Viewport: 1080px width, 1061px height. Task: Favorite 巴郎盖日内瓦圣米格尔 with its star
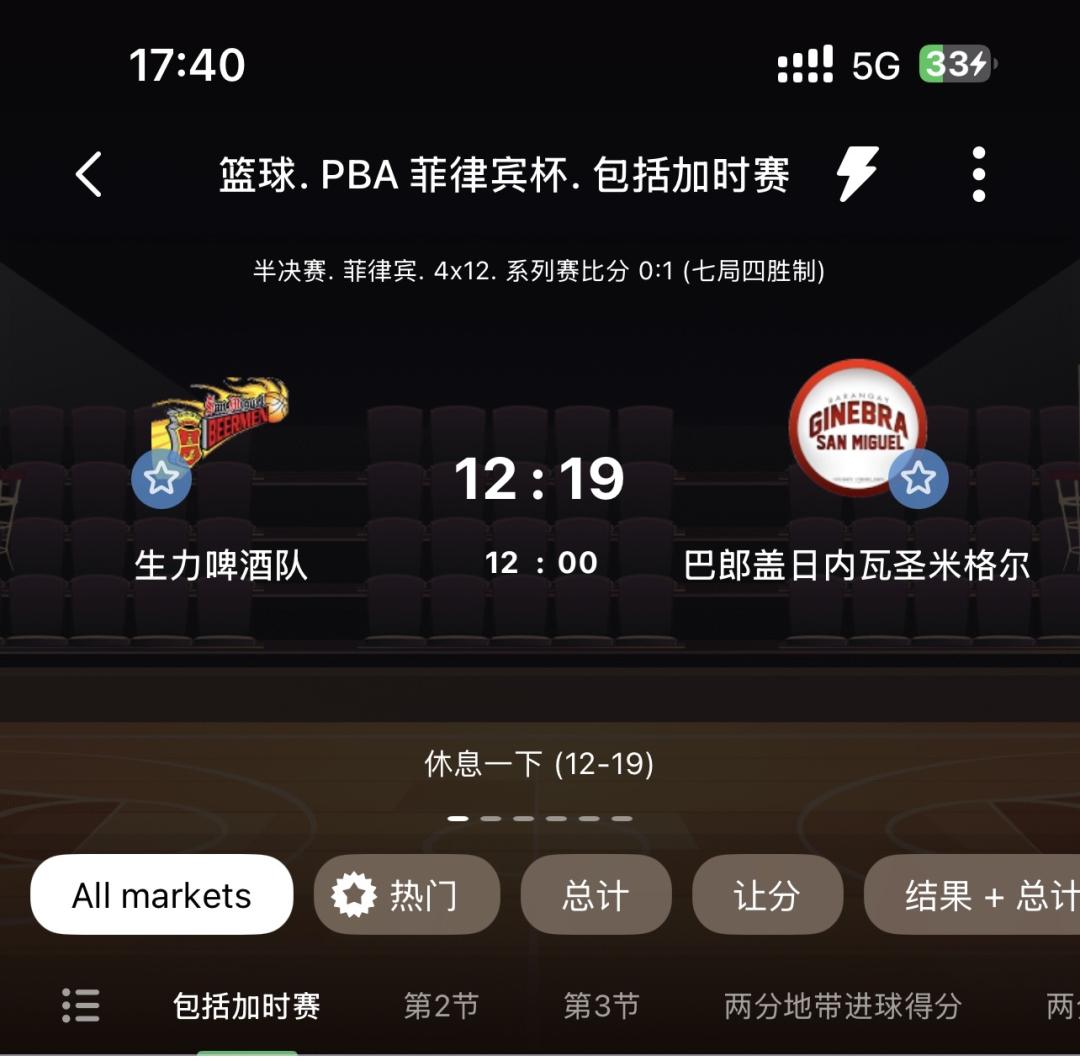(918, 478)
